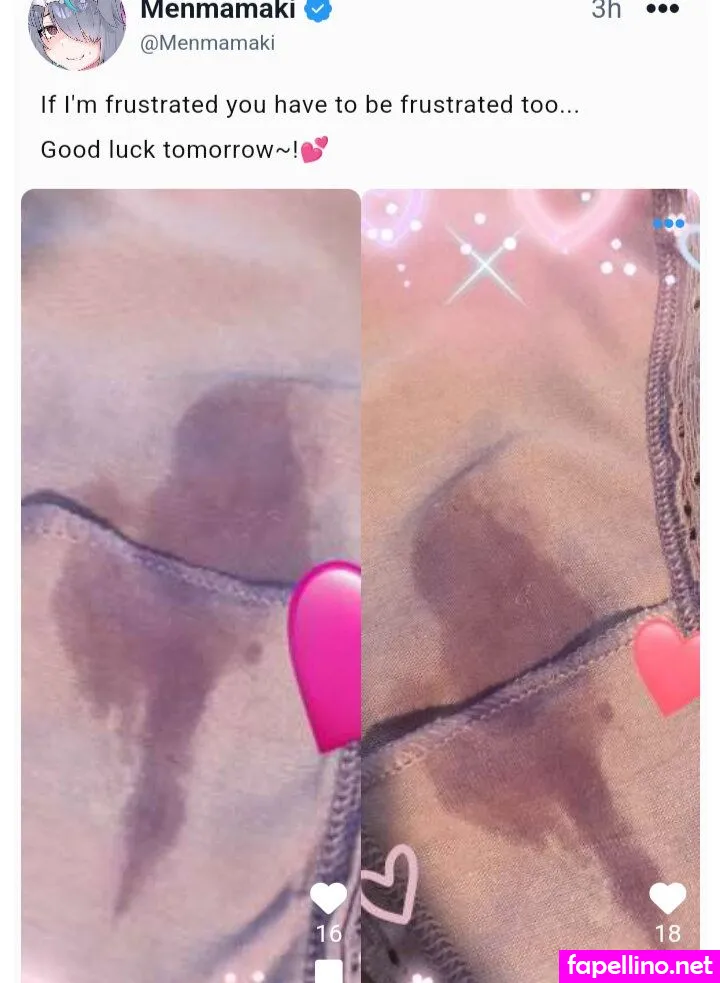Like the photo with 16 likes
The height and width of the screenshot is (983, 720).
(328, 897)
